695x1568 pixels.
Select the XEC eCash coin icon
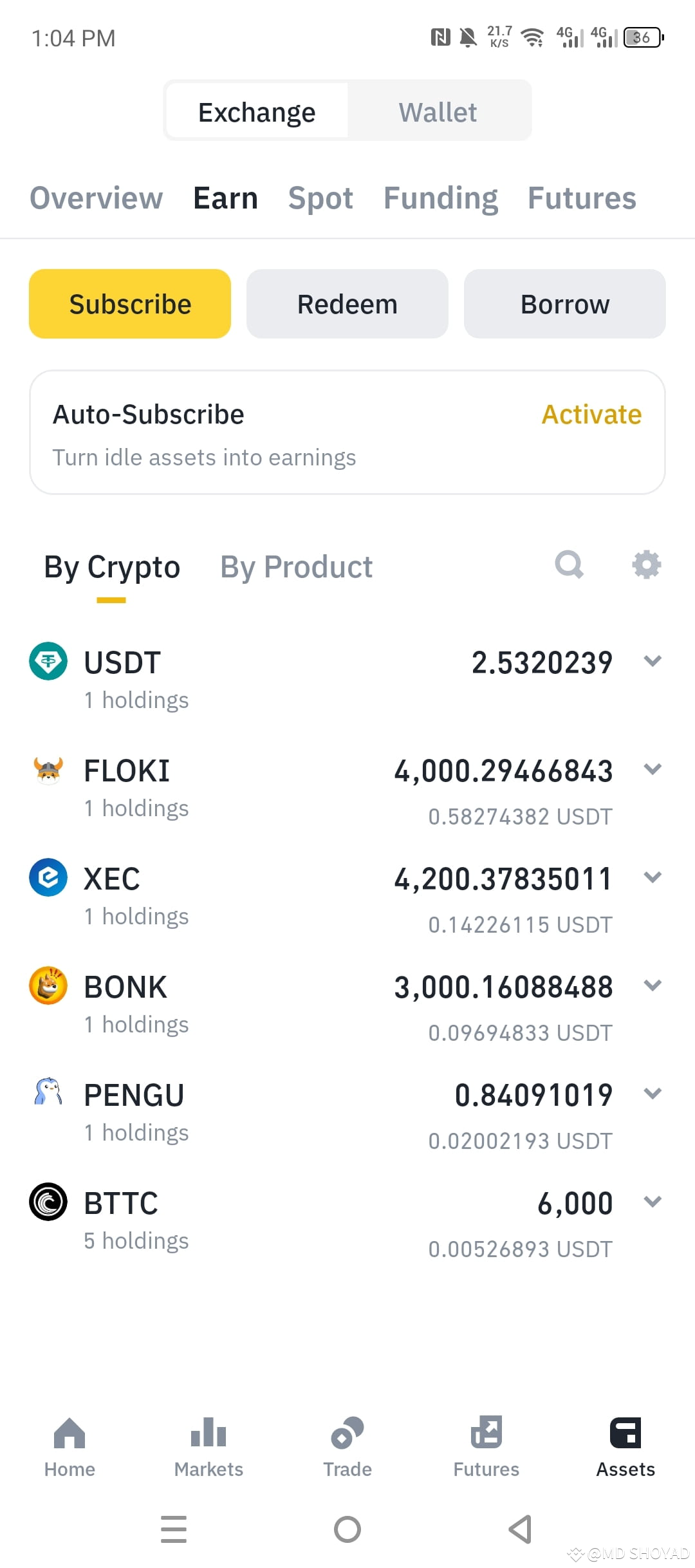tap(48, 877)
